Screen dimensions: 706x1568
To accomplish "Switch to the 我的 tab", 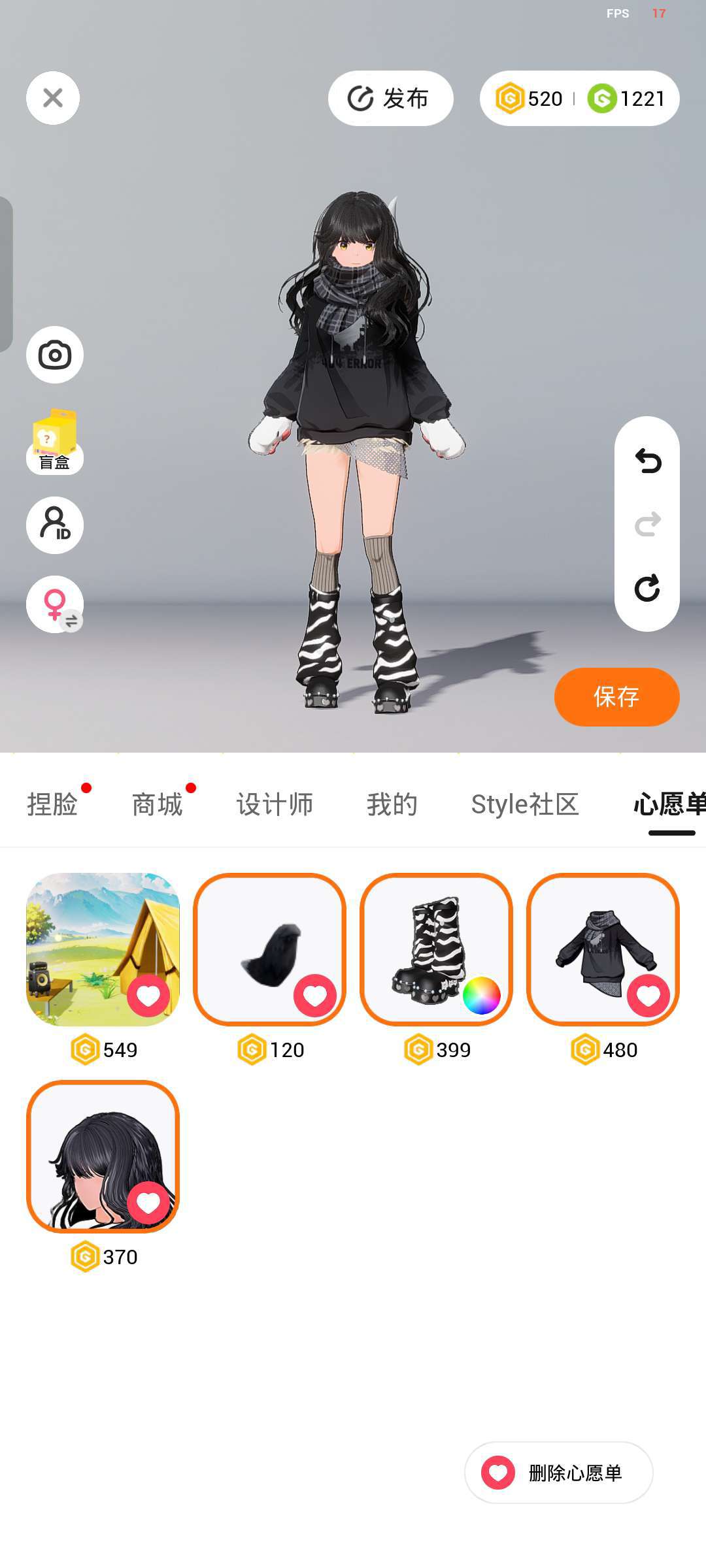I will [x=392, y=804].
